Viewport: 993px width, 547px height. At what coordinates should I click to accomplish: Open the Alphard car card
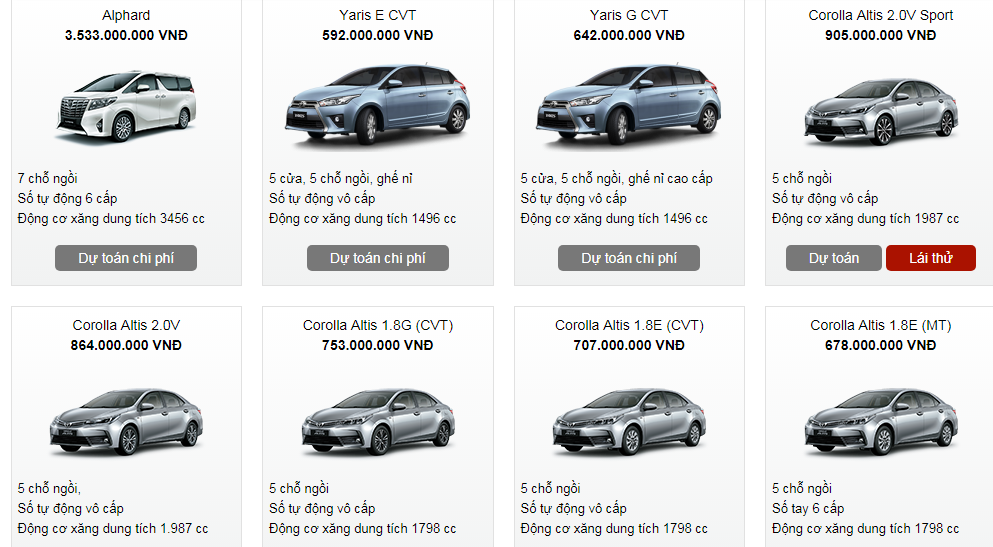[126, 105]
